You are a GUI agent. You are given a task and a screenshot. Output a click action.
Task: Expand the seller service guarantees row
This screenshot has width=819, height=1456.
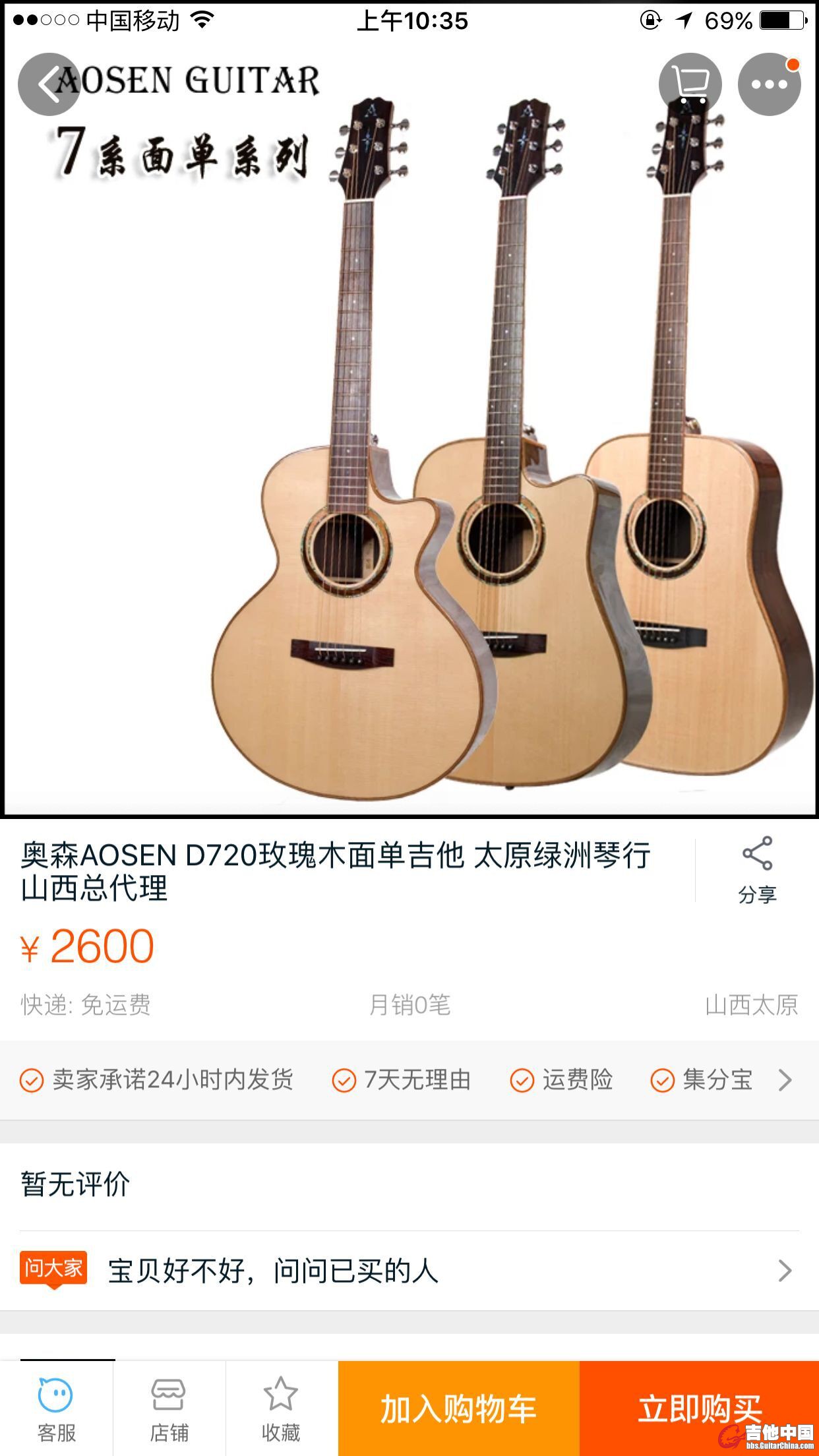pyautogui.click(x=784, y=1080)
